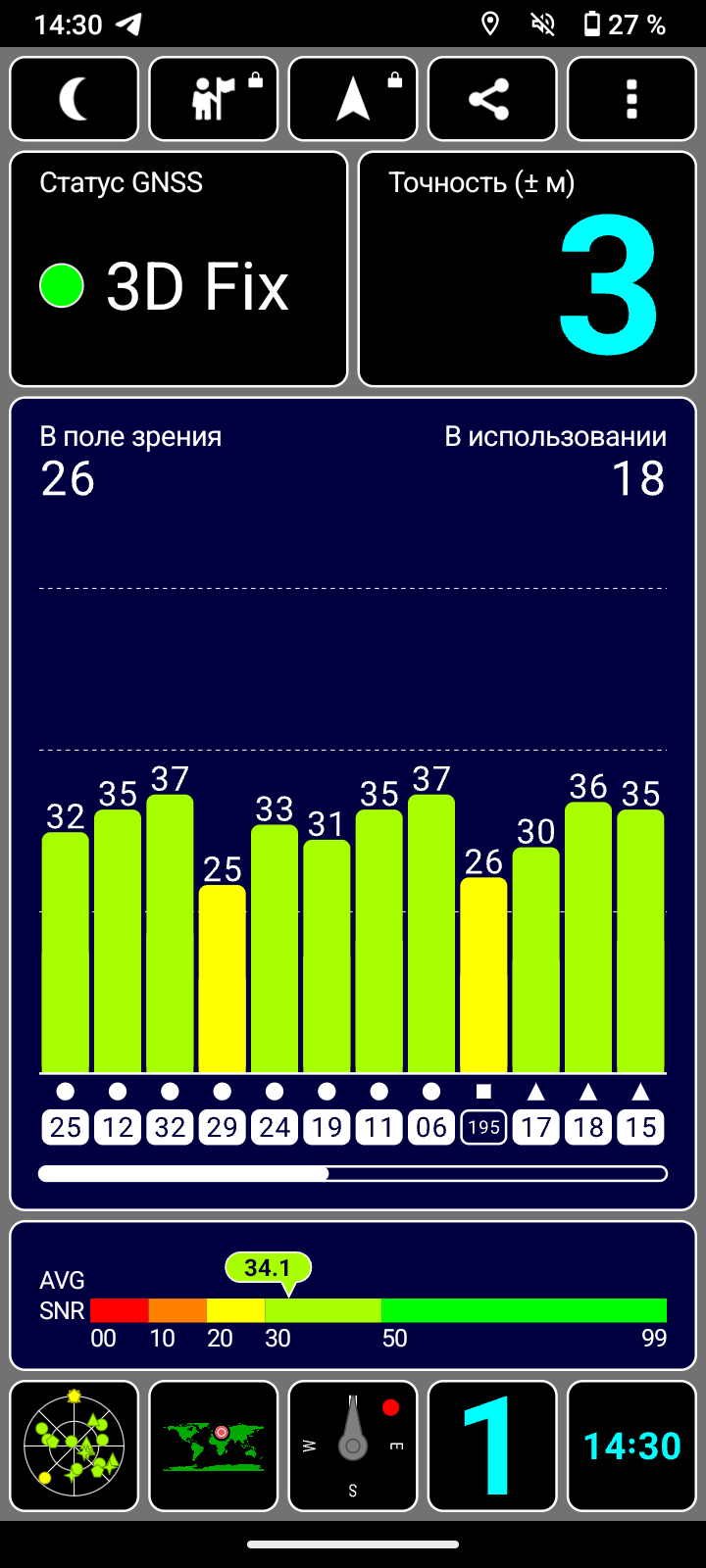706x1568 pixels.
Task: Open the 14:30 time tile
Action: [631, 1445]
